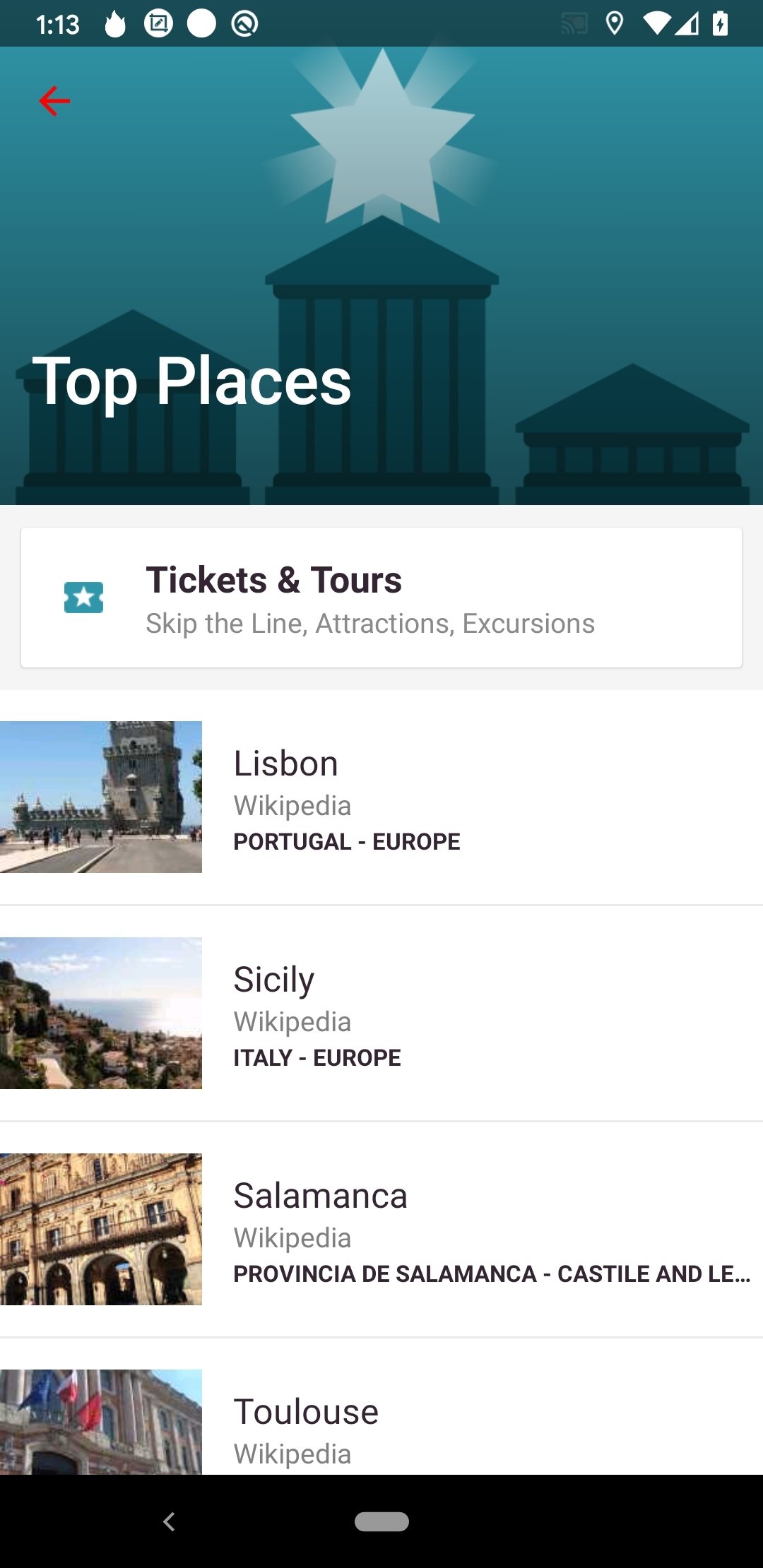View the Salamanca place details
Screen dimensions: 763x1568
381,1230
